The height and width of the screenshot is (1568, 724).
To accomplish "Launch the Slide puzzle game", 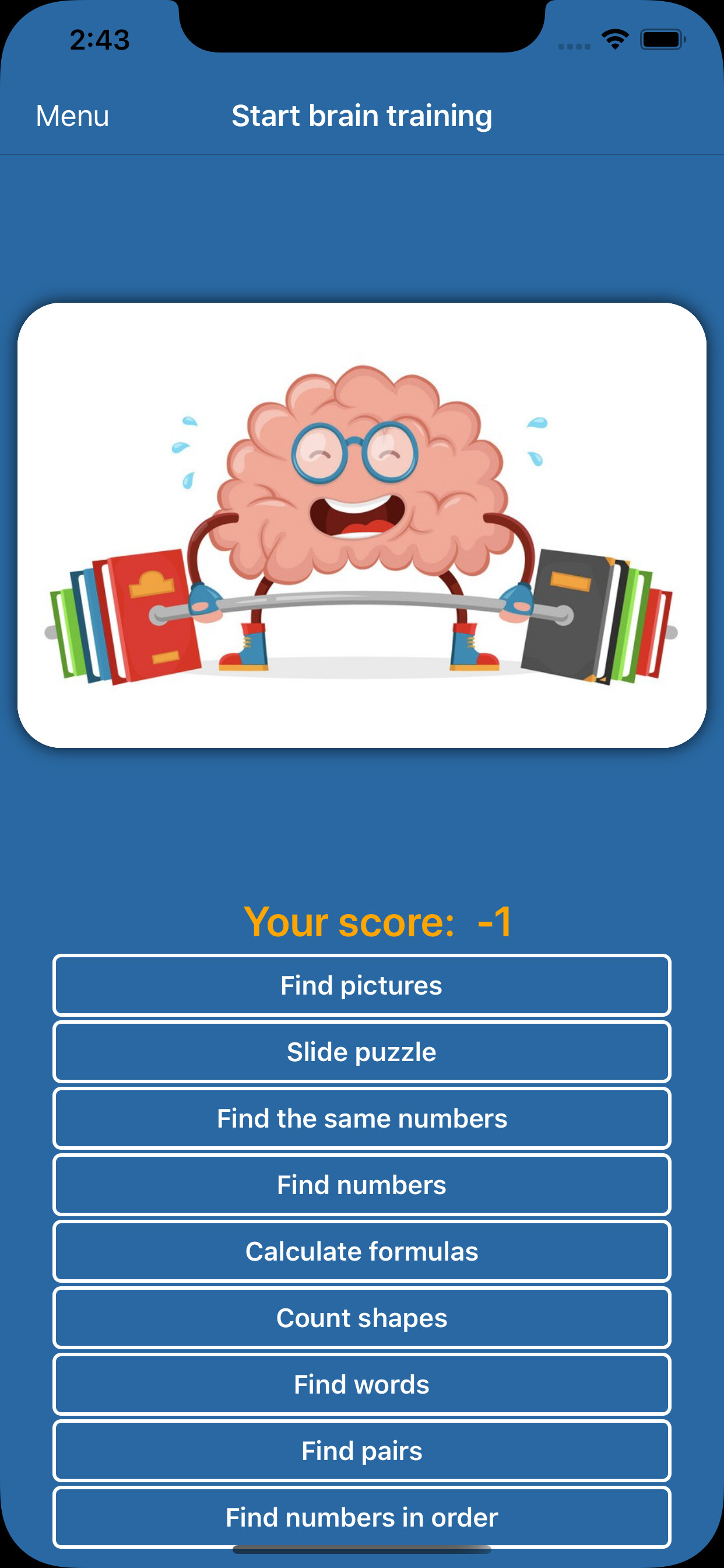I will pyautogui.click(x=361, y=1051).
